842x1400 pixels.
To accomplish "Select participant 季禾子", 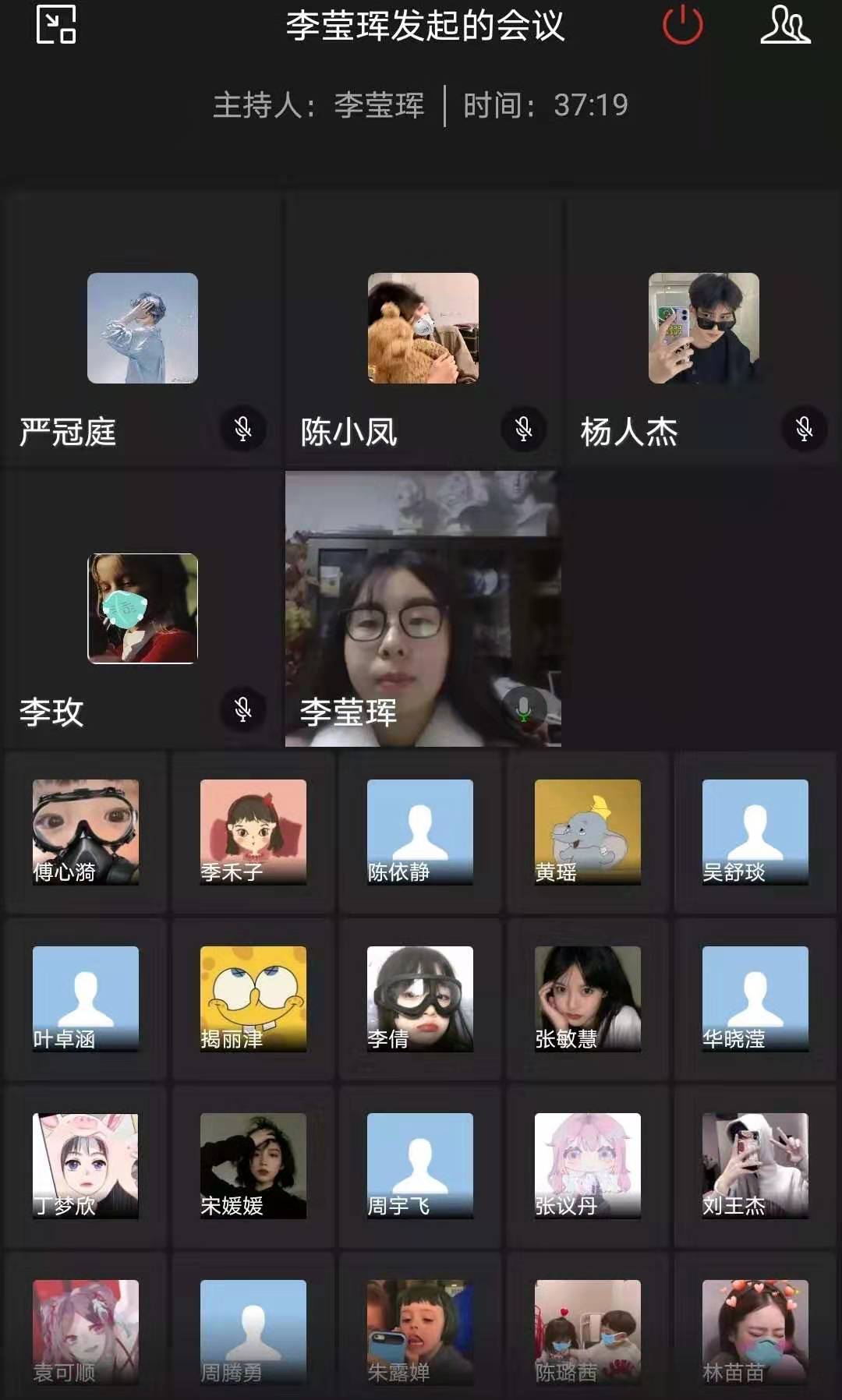I will tap(253, 832).
